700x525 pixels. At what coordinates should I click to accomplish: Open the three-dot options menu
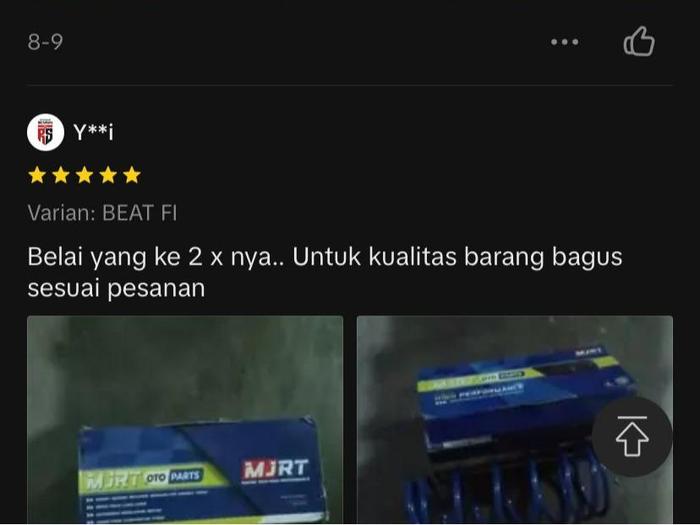(x=564, y=42)
